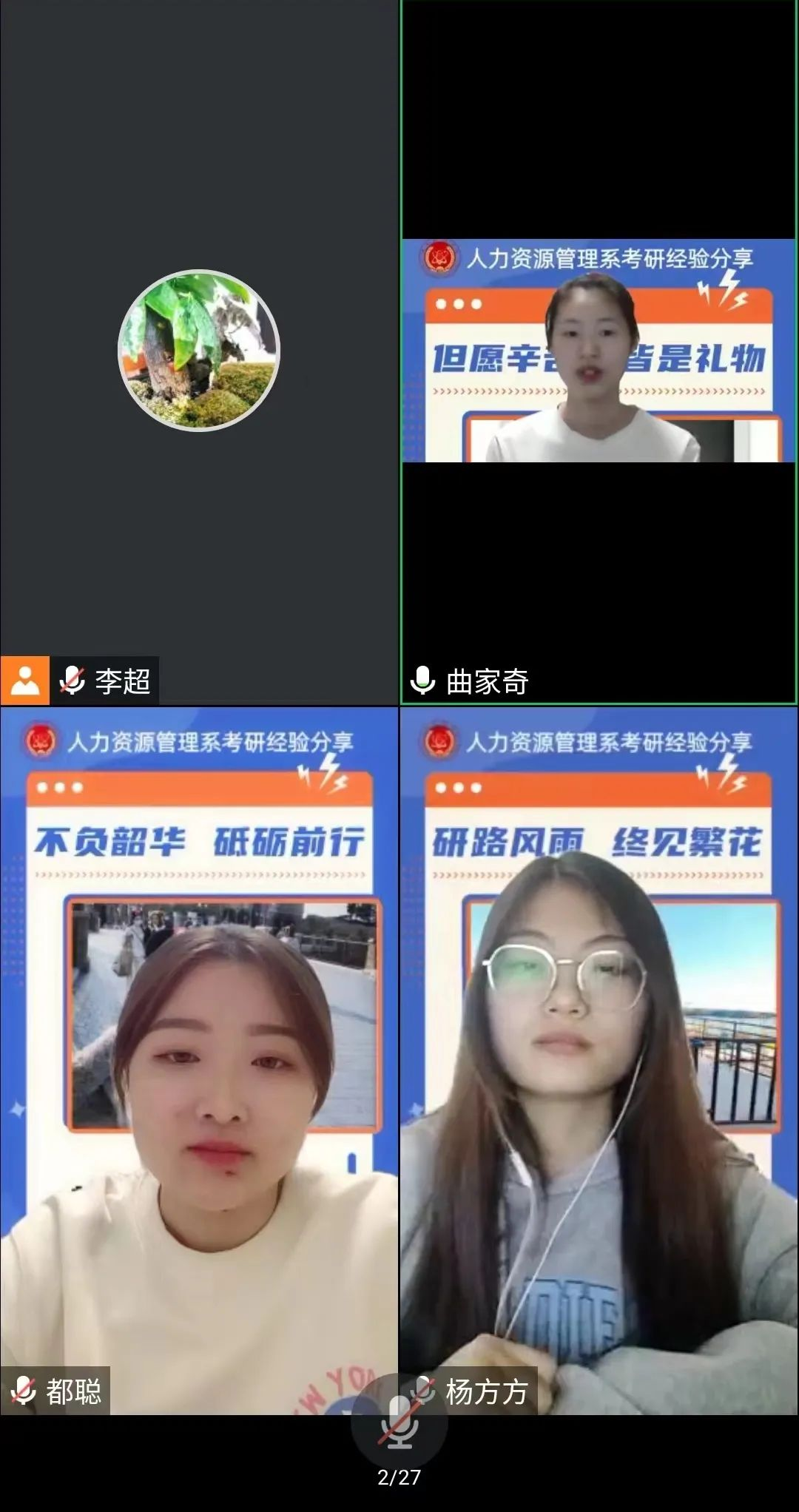The image size is (799, 1512).
Task: Tap the muted microphone floating button
Action: (399, 1421)
